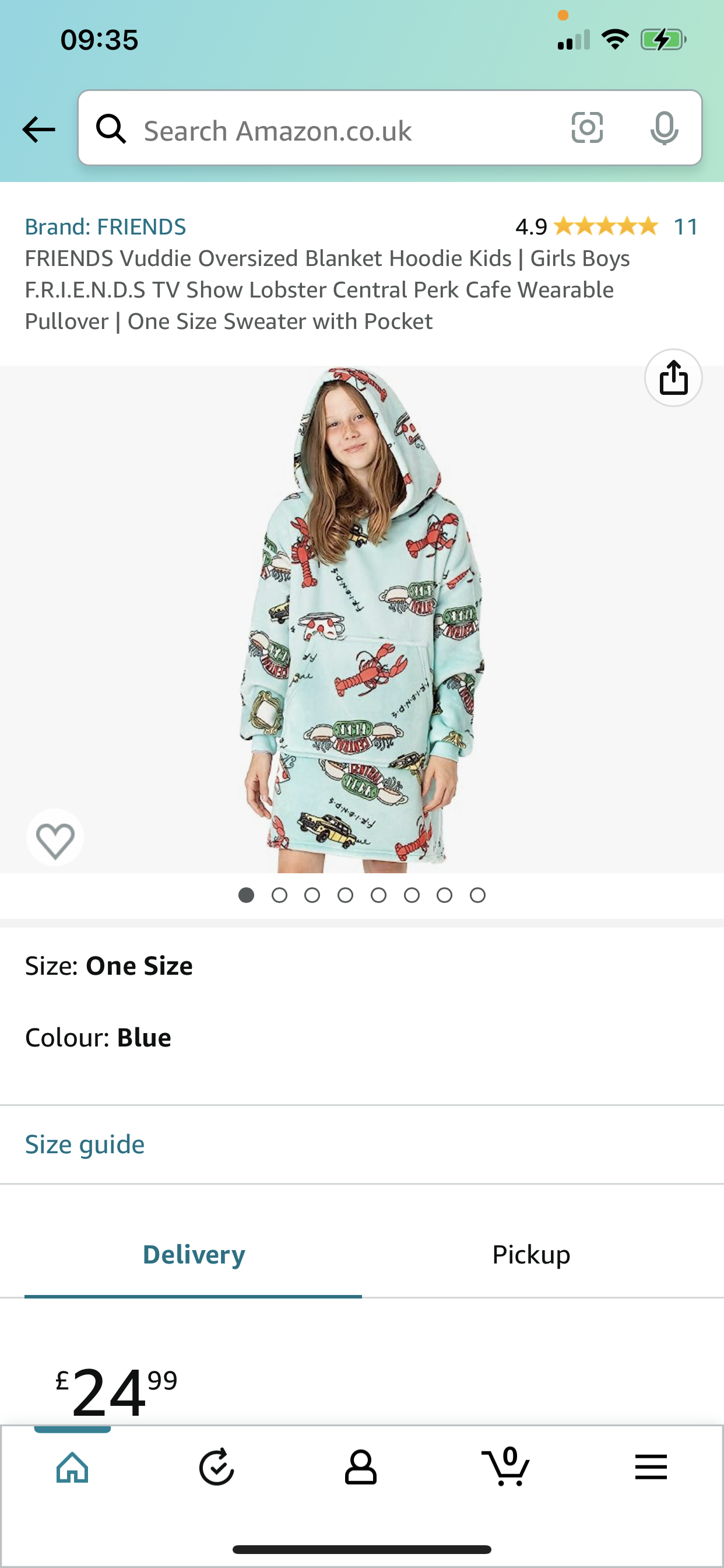Open your account profile tab
Screen dimensions: 724x1568
click(361, 1468)
